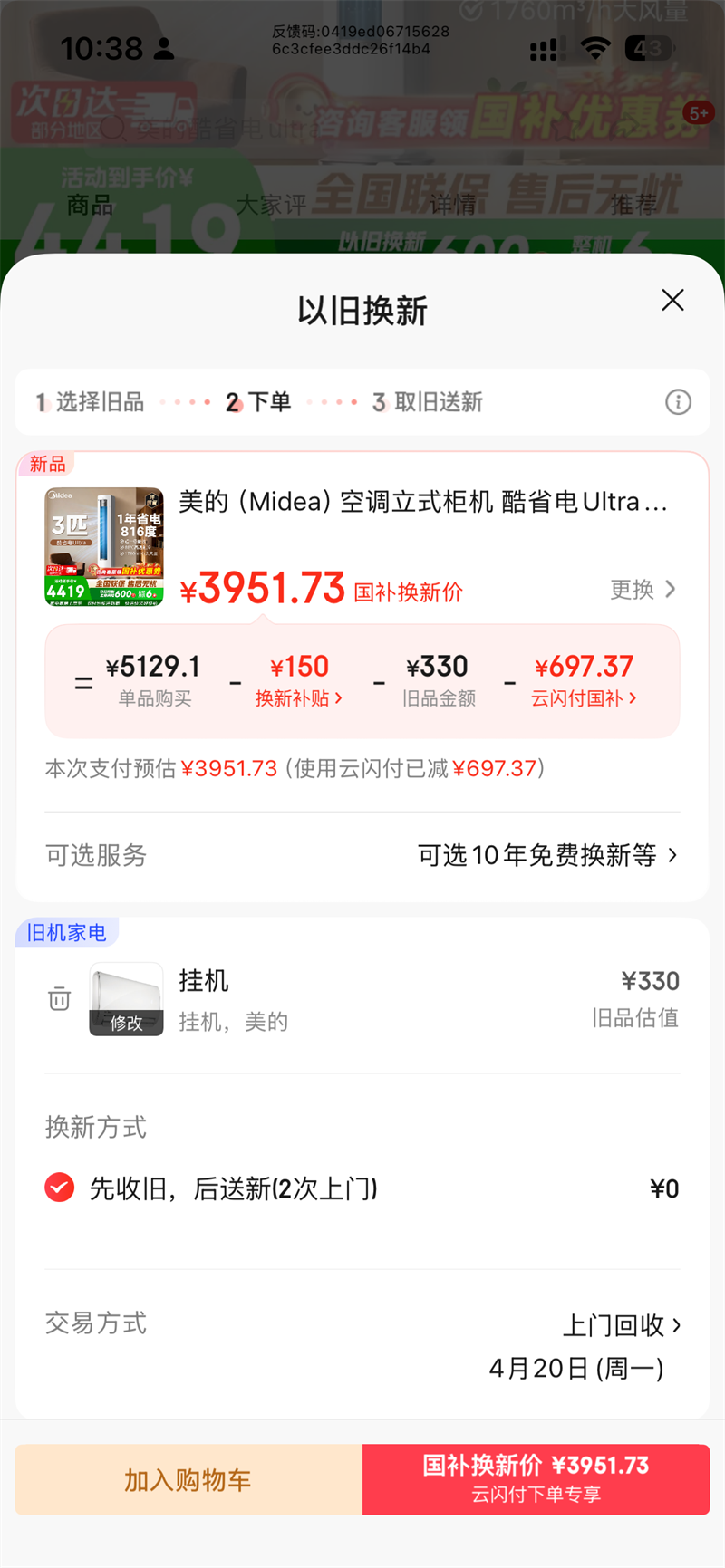
Task: Tap the person icon beside the clock
Action: [x=164, y=49]
